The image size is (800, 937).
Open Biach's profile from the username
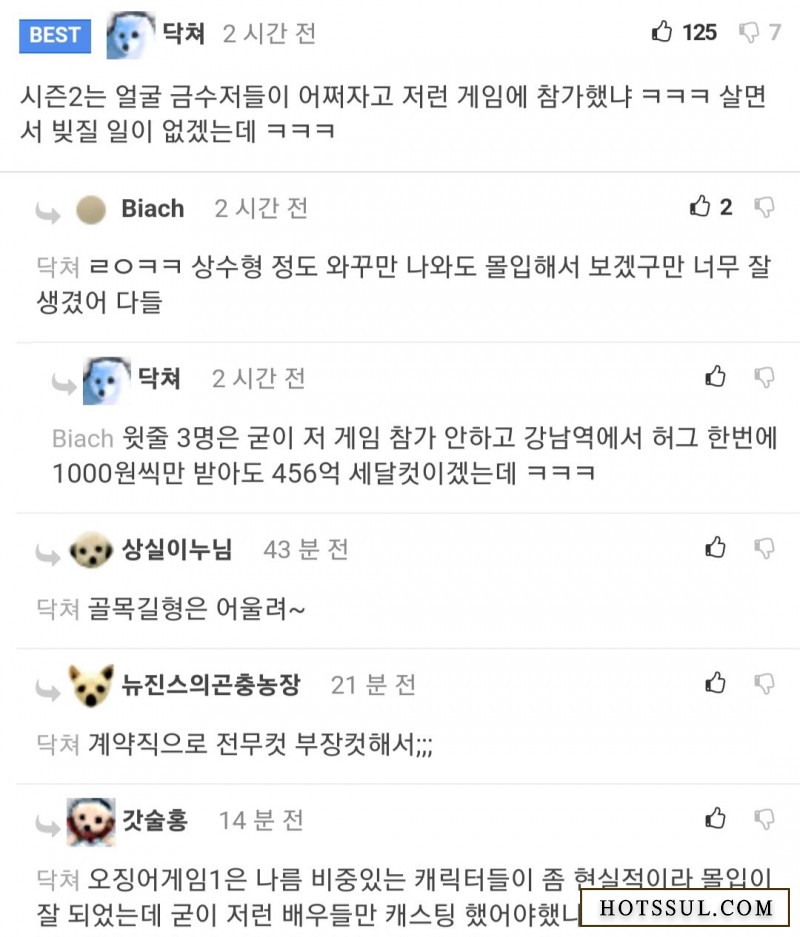coord(152,208)
